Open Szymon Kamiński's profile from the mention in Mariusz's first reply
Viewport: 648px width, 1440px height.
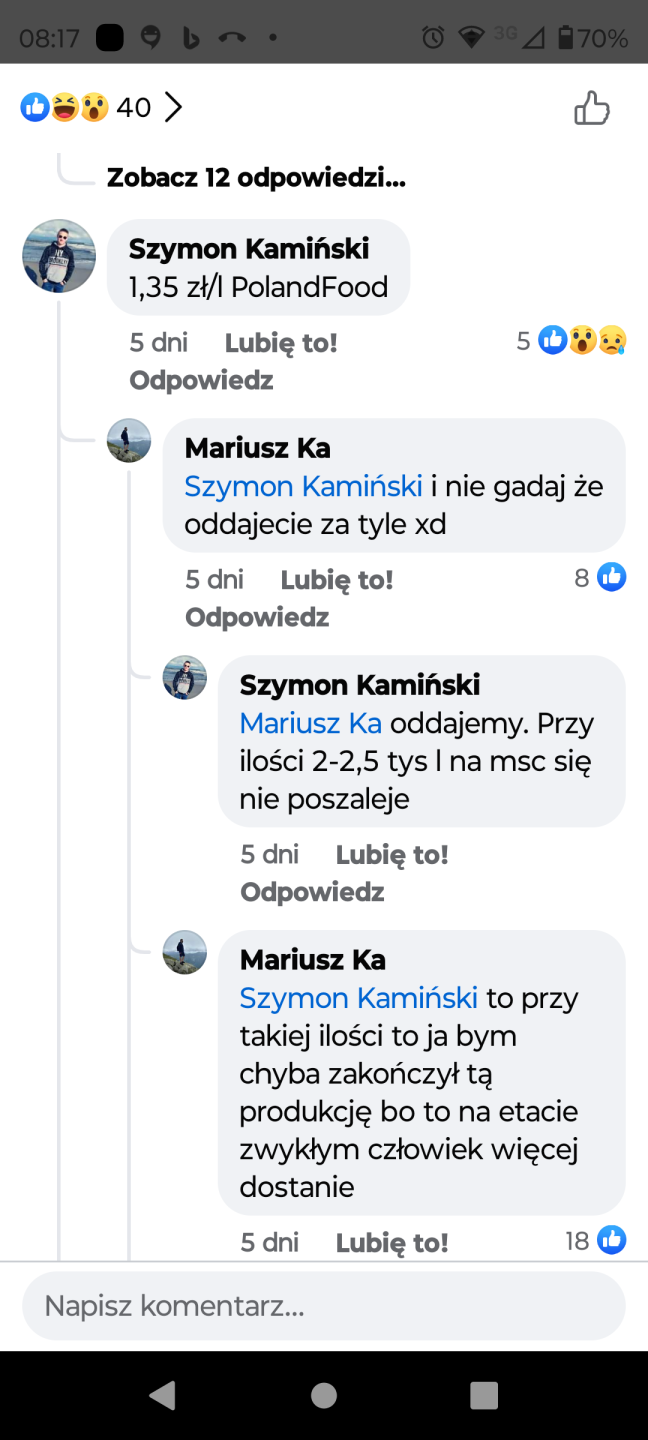(x=303, y=486)
